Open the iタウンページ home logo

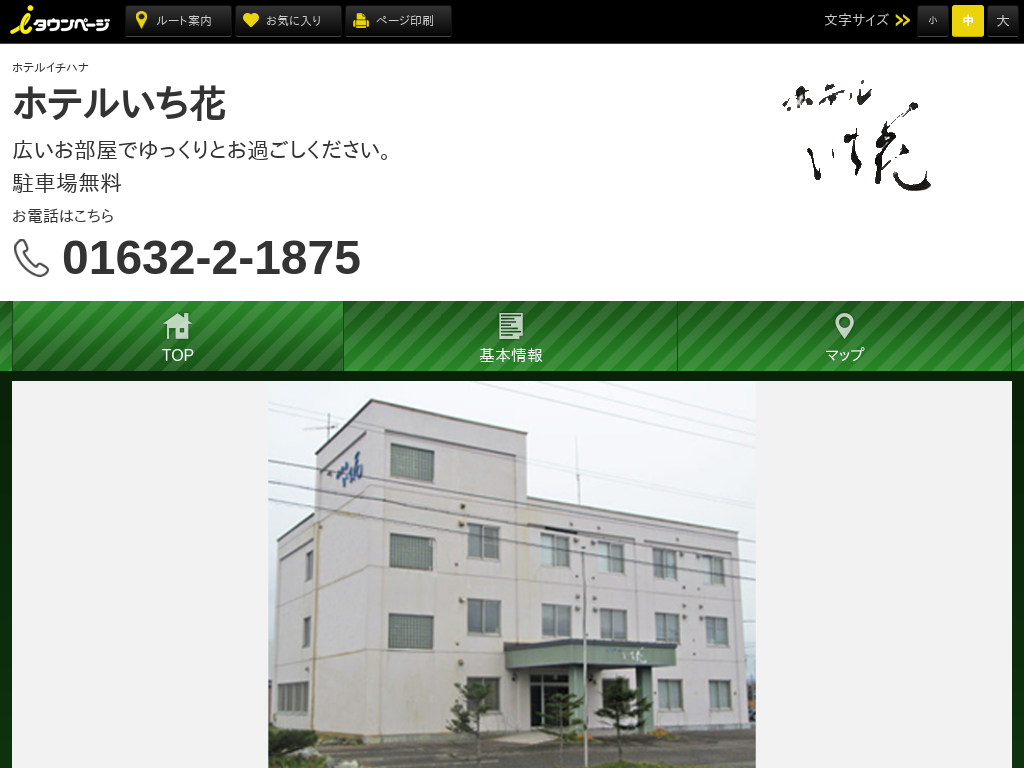60,20
